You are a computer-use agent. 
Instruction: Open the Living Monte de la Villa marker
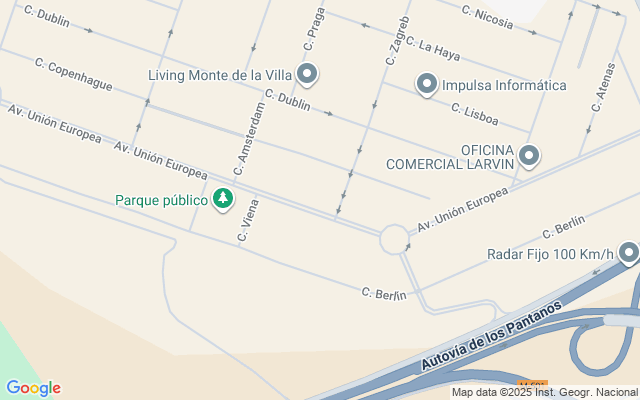pos(307,74)
